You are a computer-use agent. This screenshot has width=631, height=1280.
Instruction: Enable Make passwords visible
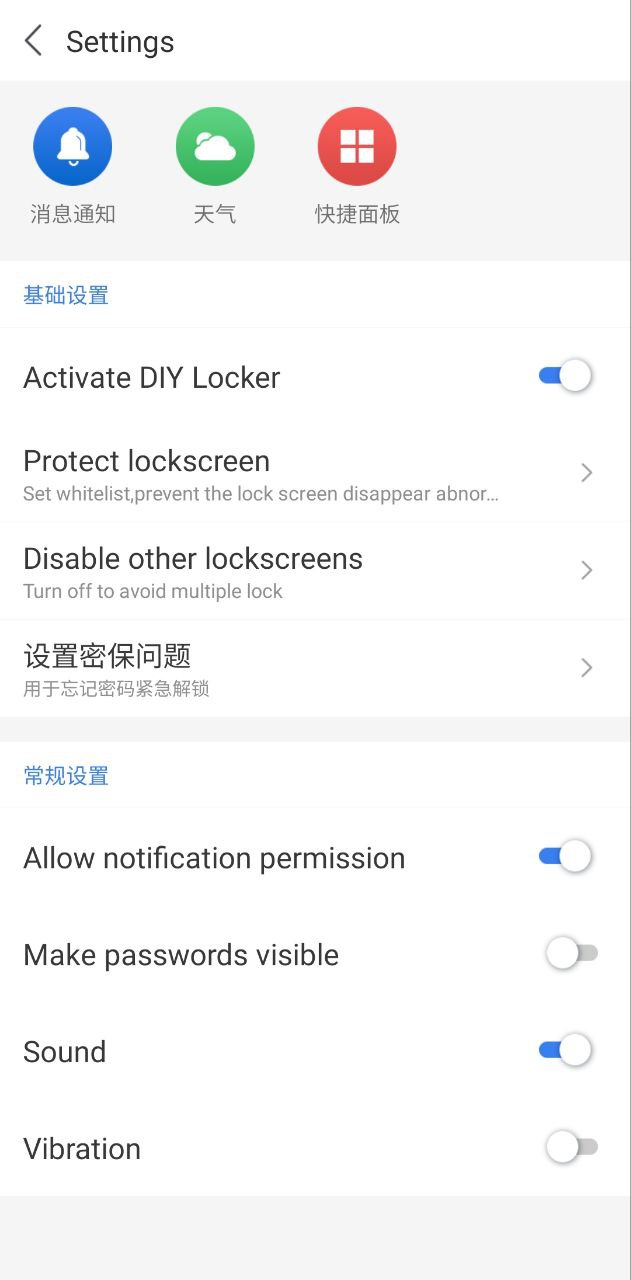point(571,954)
